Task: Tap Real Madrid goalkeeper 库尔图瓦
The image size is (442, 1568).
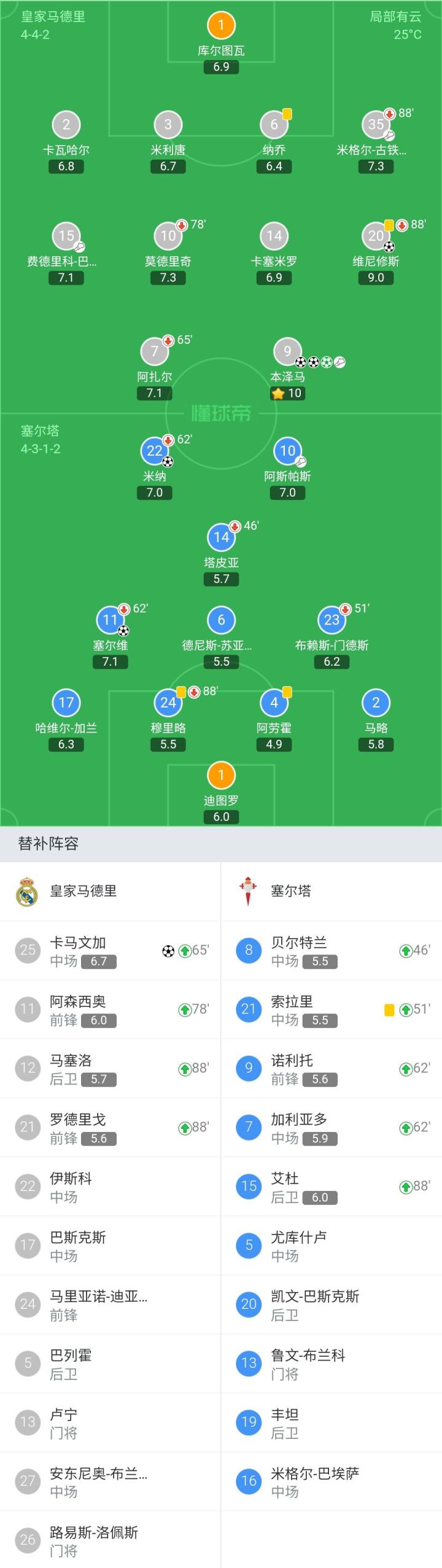Action: (x=221, y=26)
